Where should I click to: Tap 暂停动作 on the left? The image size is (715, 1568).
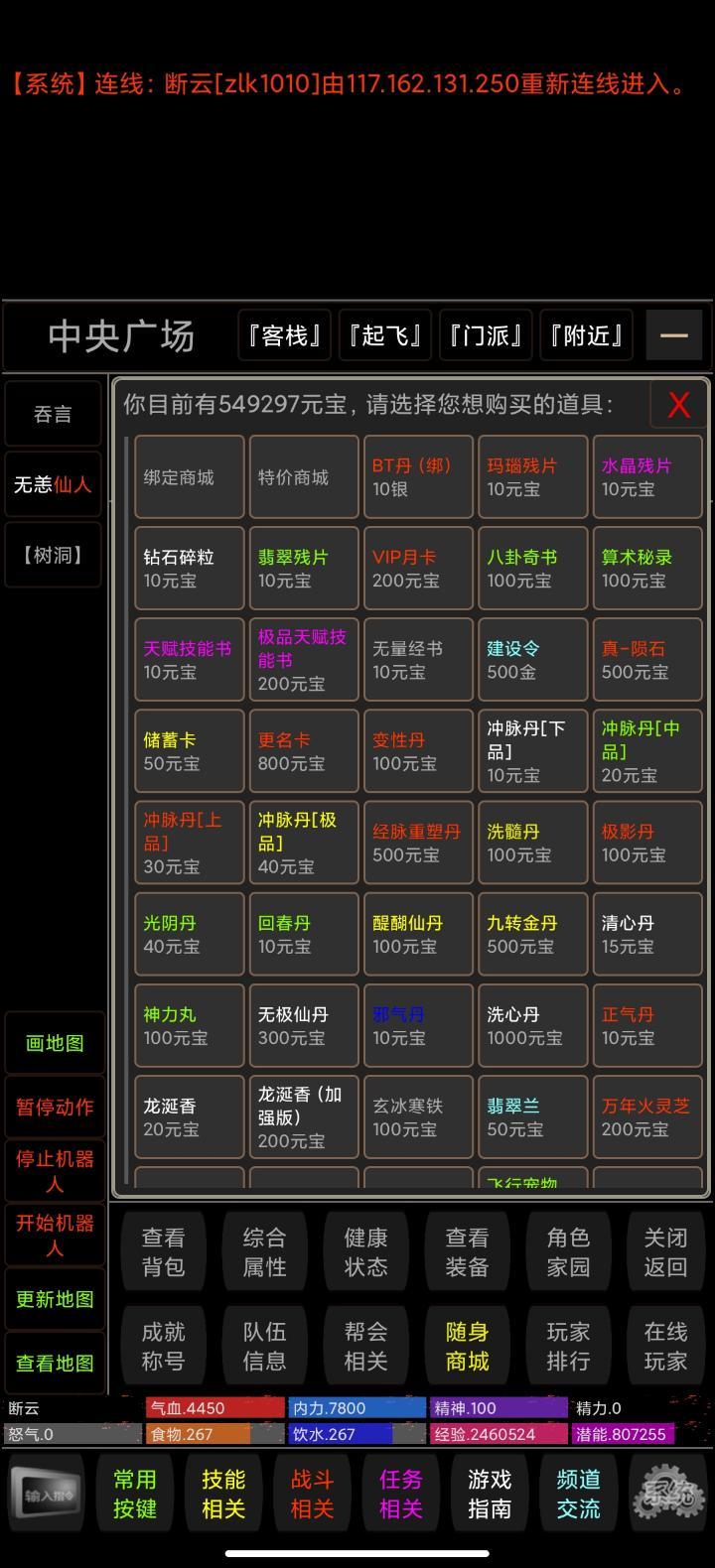(55, 1107)
